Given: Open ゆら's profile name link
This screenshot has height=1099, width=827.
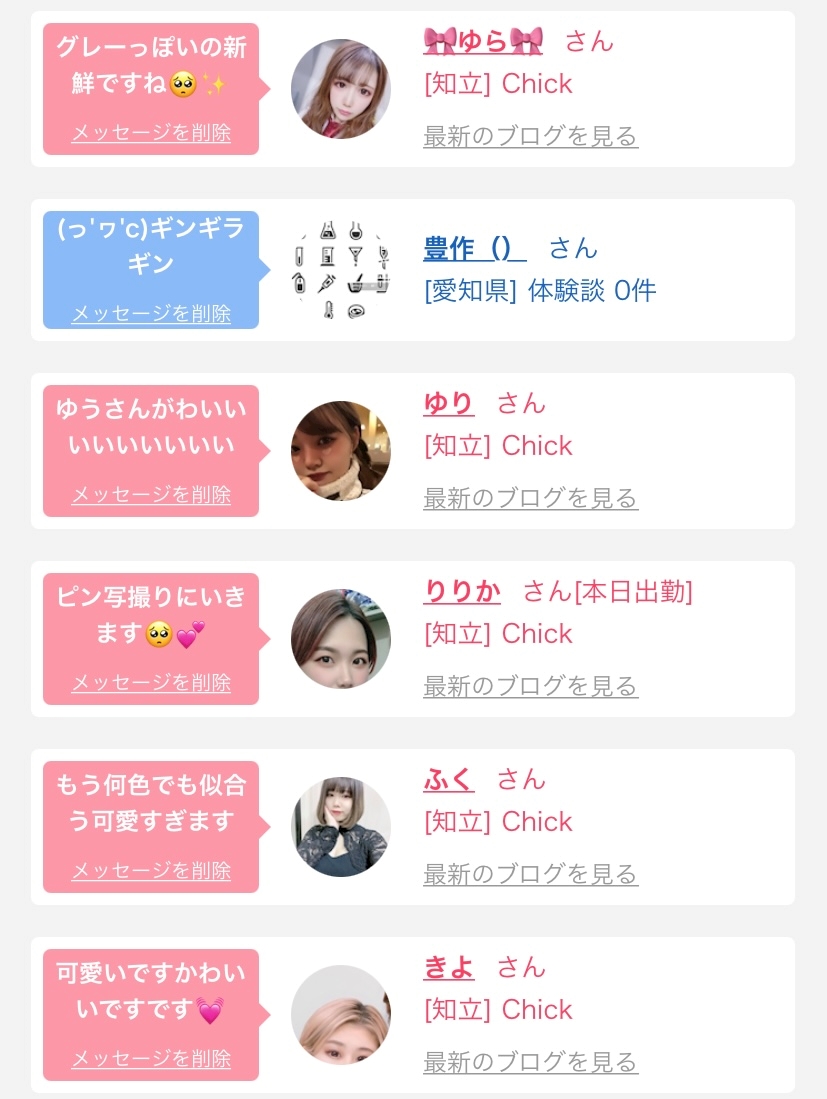Looking at the screenshot, I should 483,41.
